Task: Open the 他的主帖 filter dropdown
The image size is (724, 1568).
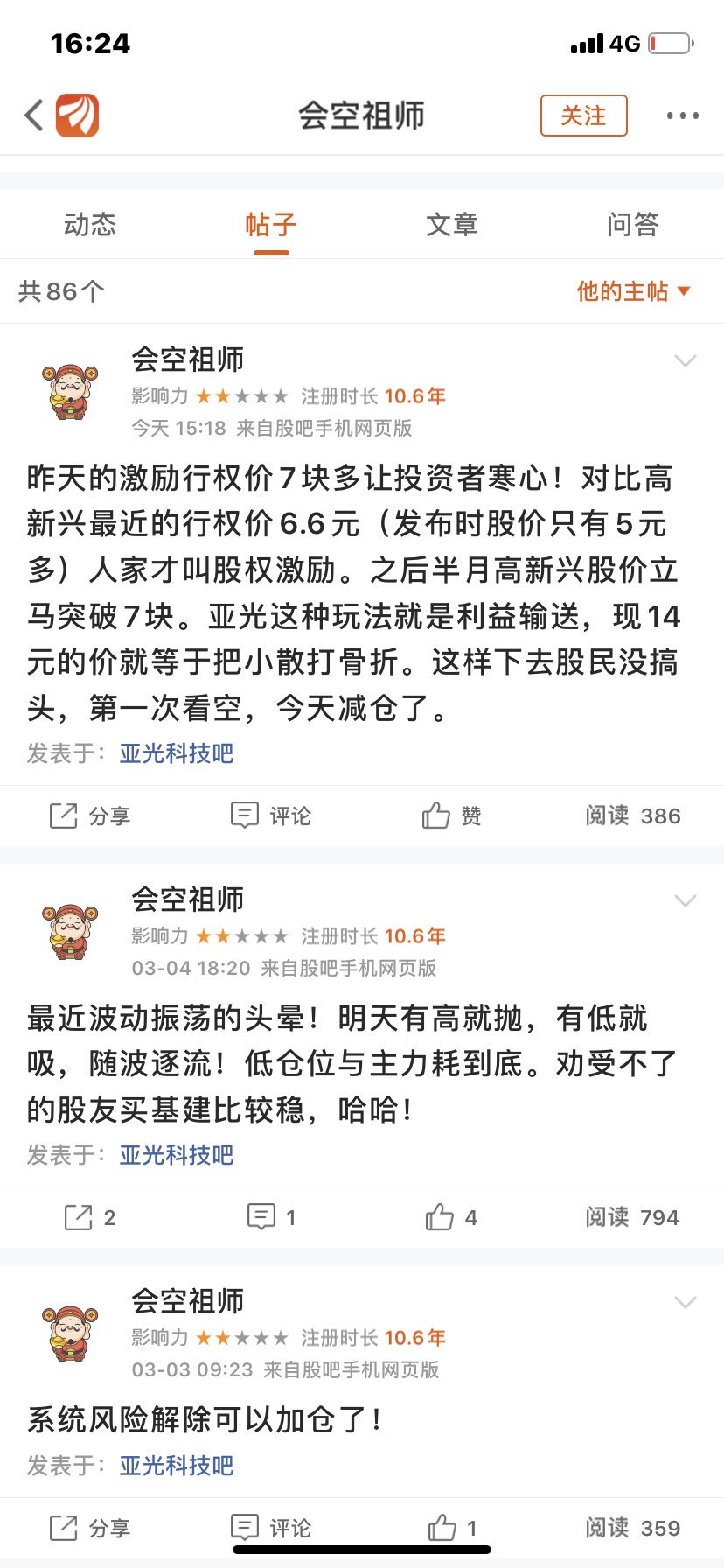Action: 633,291
